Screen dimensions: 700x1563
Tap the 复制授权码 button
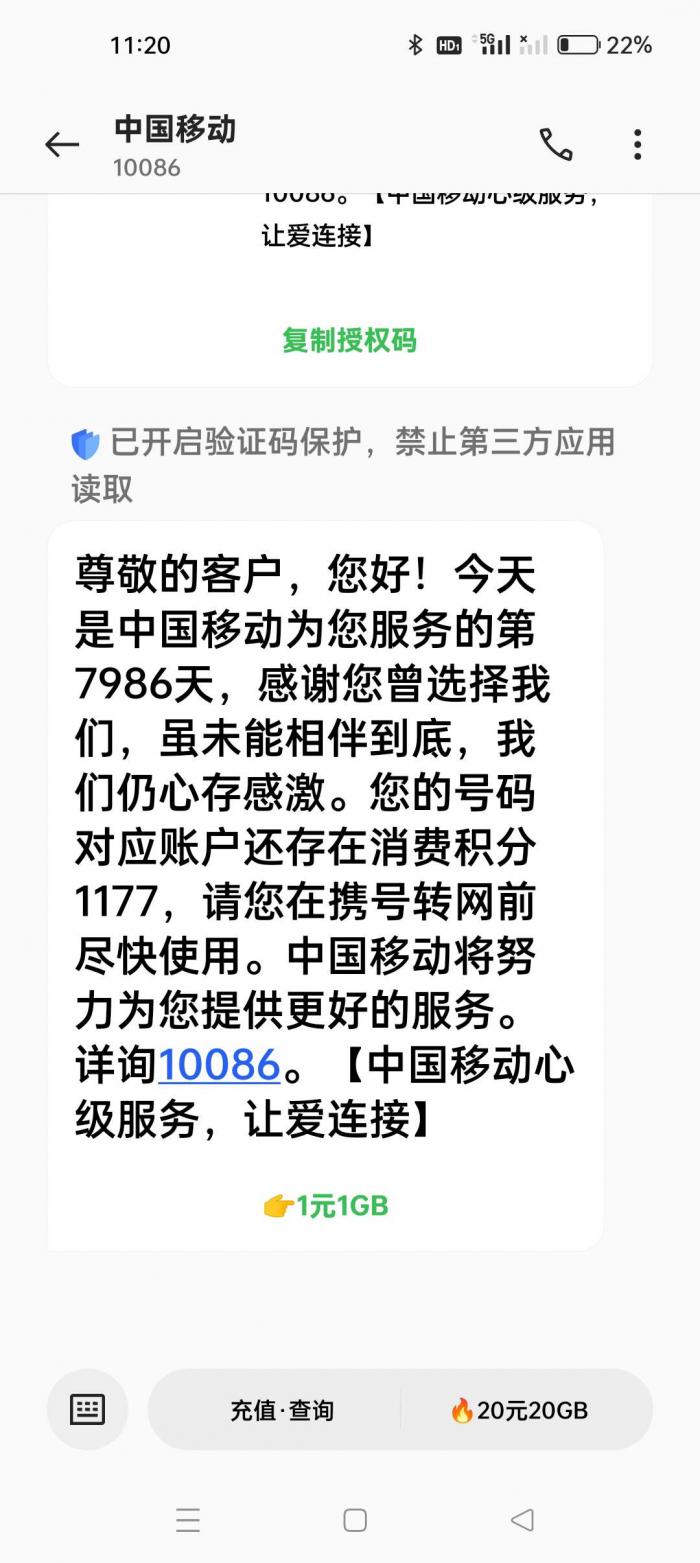pos(349,340)
